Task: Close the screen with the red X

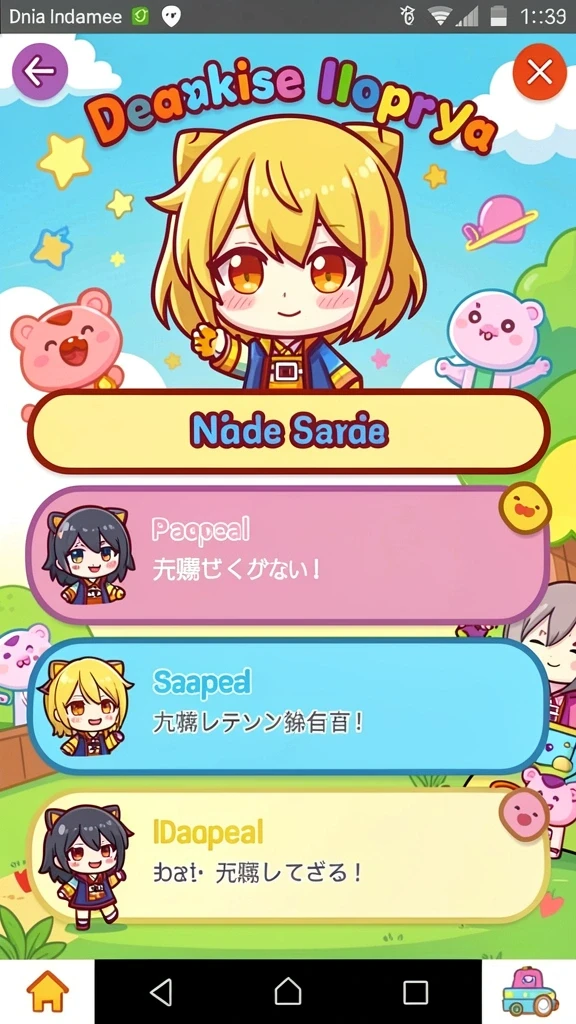Action: pos(539,72)
